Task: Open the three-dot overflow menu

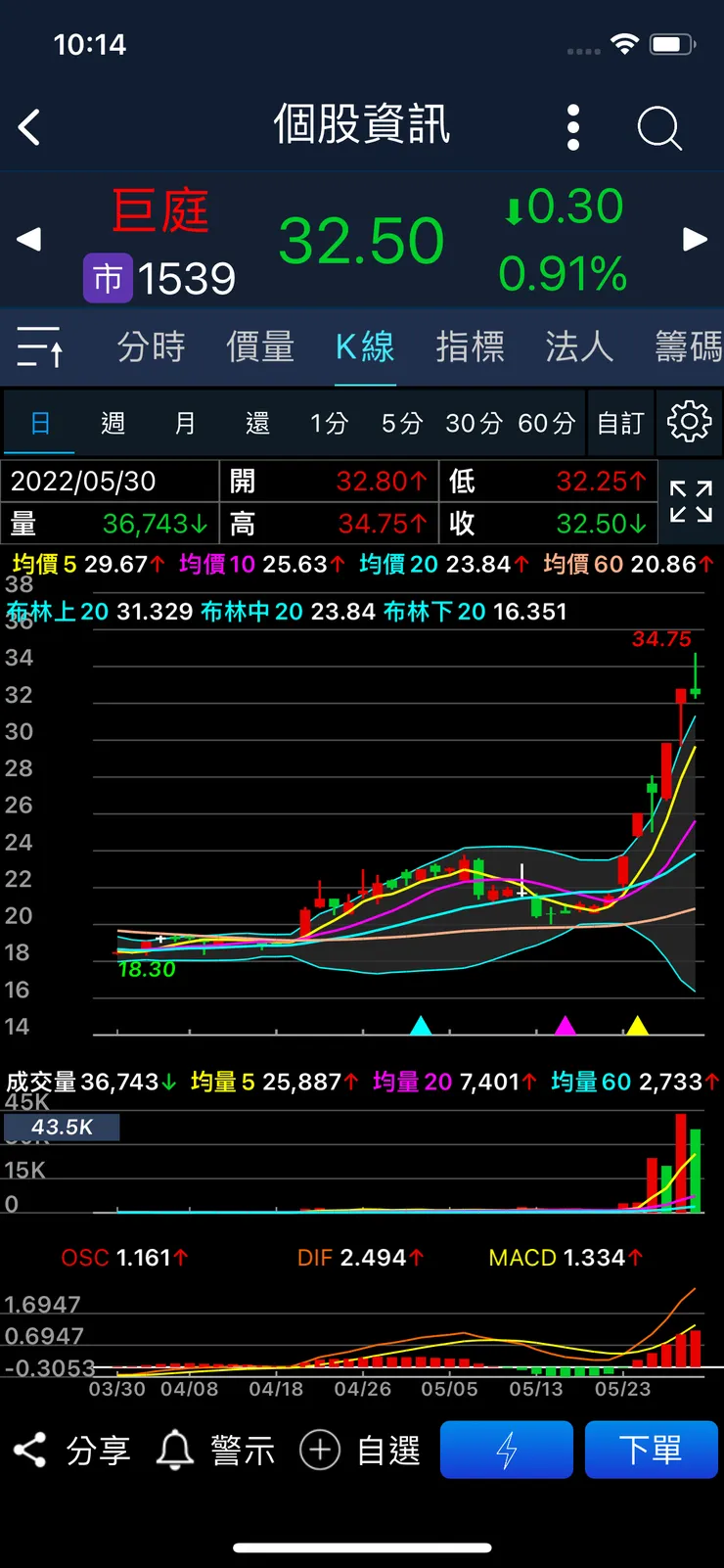Action: point(573,127)
